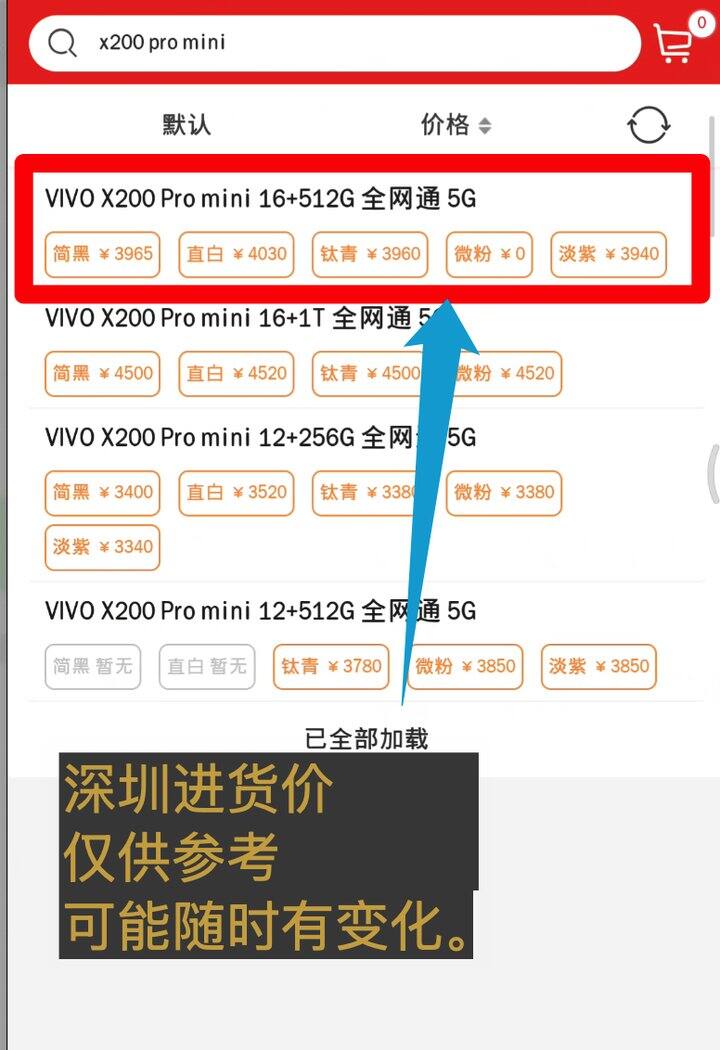Image resolution: width=720 pixels, height=1050 pixels.
Task: Tap the refresh icon
Action: click(648, 125)
